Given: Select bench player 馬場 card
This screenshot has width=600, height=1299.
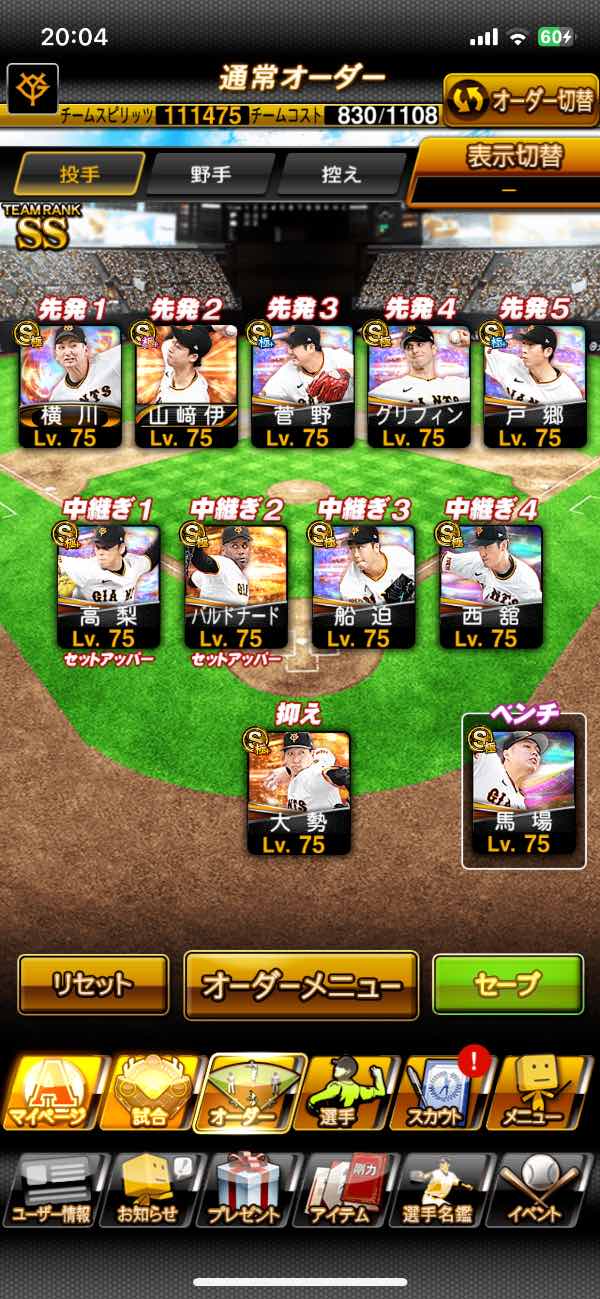Looking at the screenshot, I should pyautogui.click(x=524, y=793).
